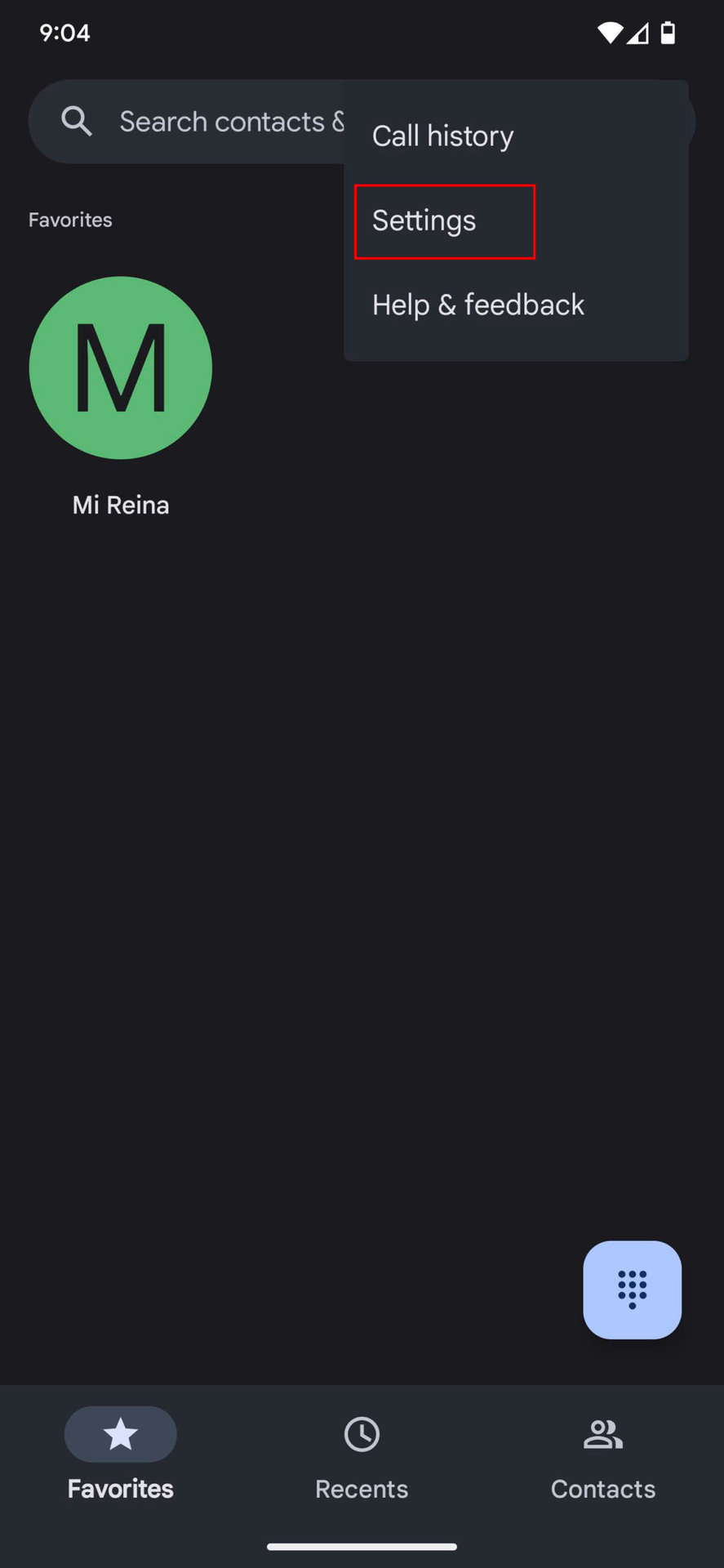The height and width of the screenshot is (1568, 724).
Task: Tap the Search contacts field
Action: point(204,122)
